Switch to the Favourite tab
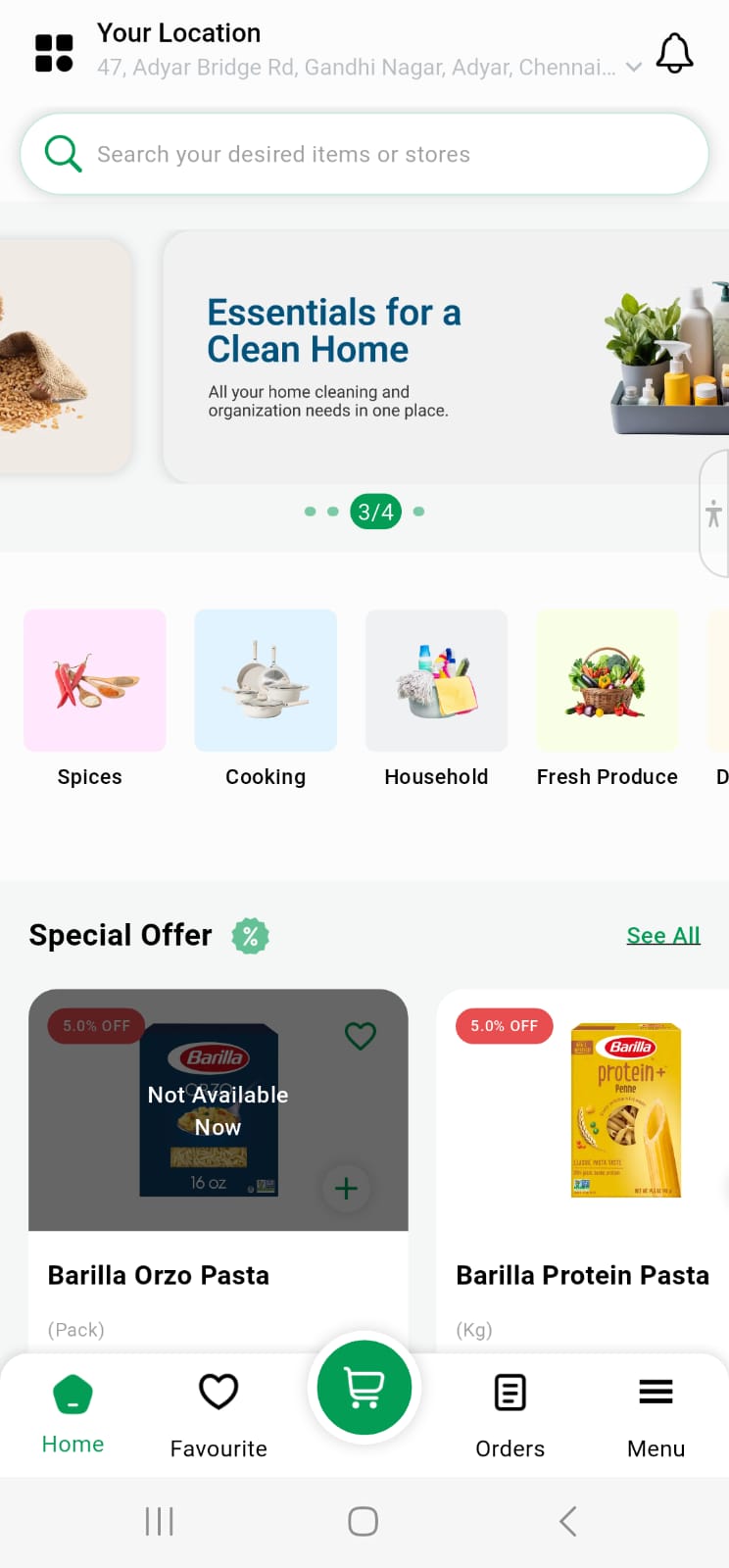 coord(219,1411)
